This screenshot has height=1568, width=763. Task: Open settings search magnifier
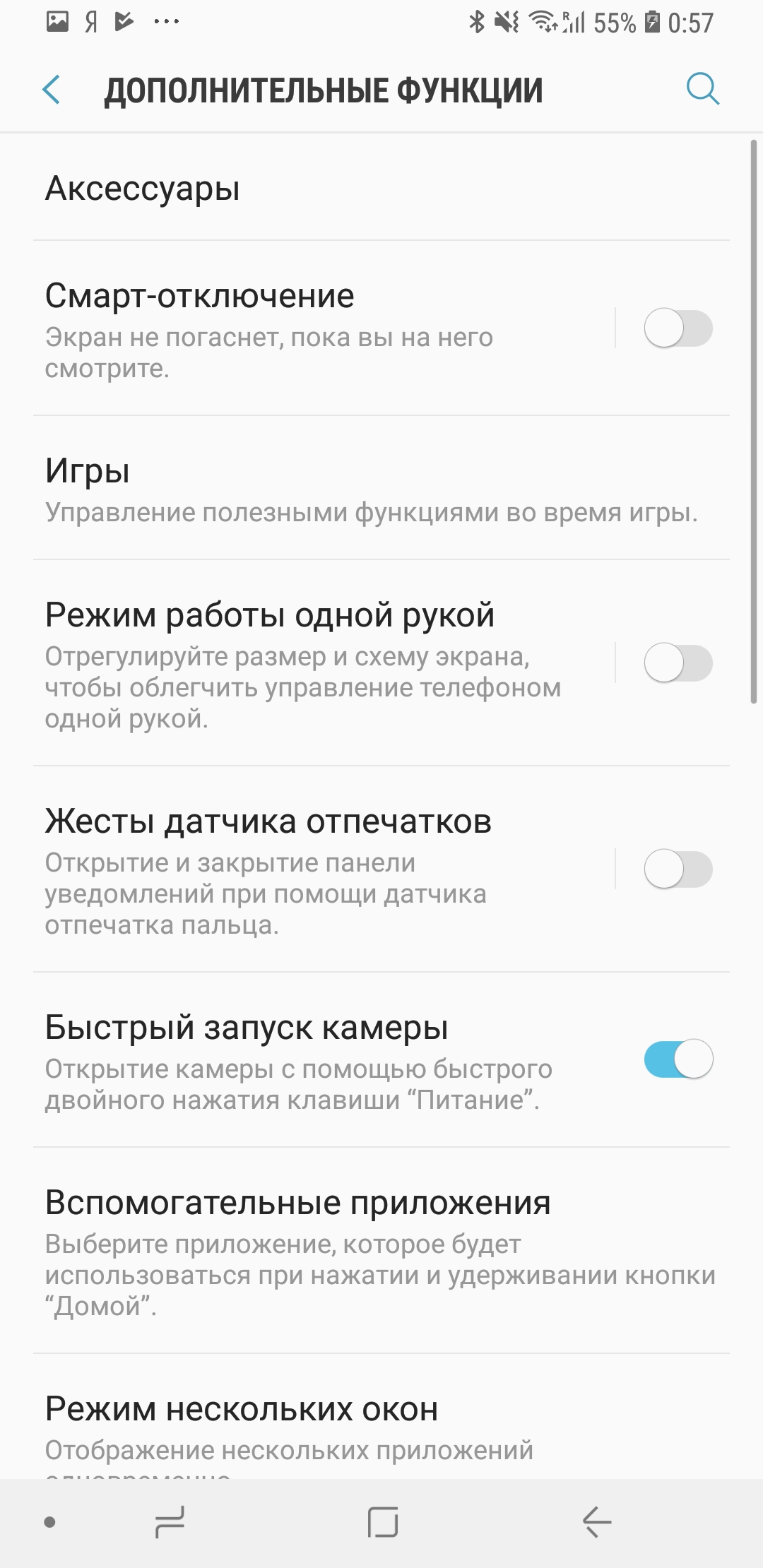tap(702, 90)
